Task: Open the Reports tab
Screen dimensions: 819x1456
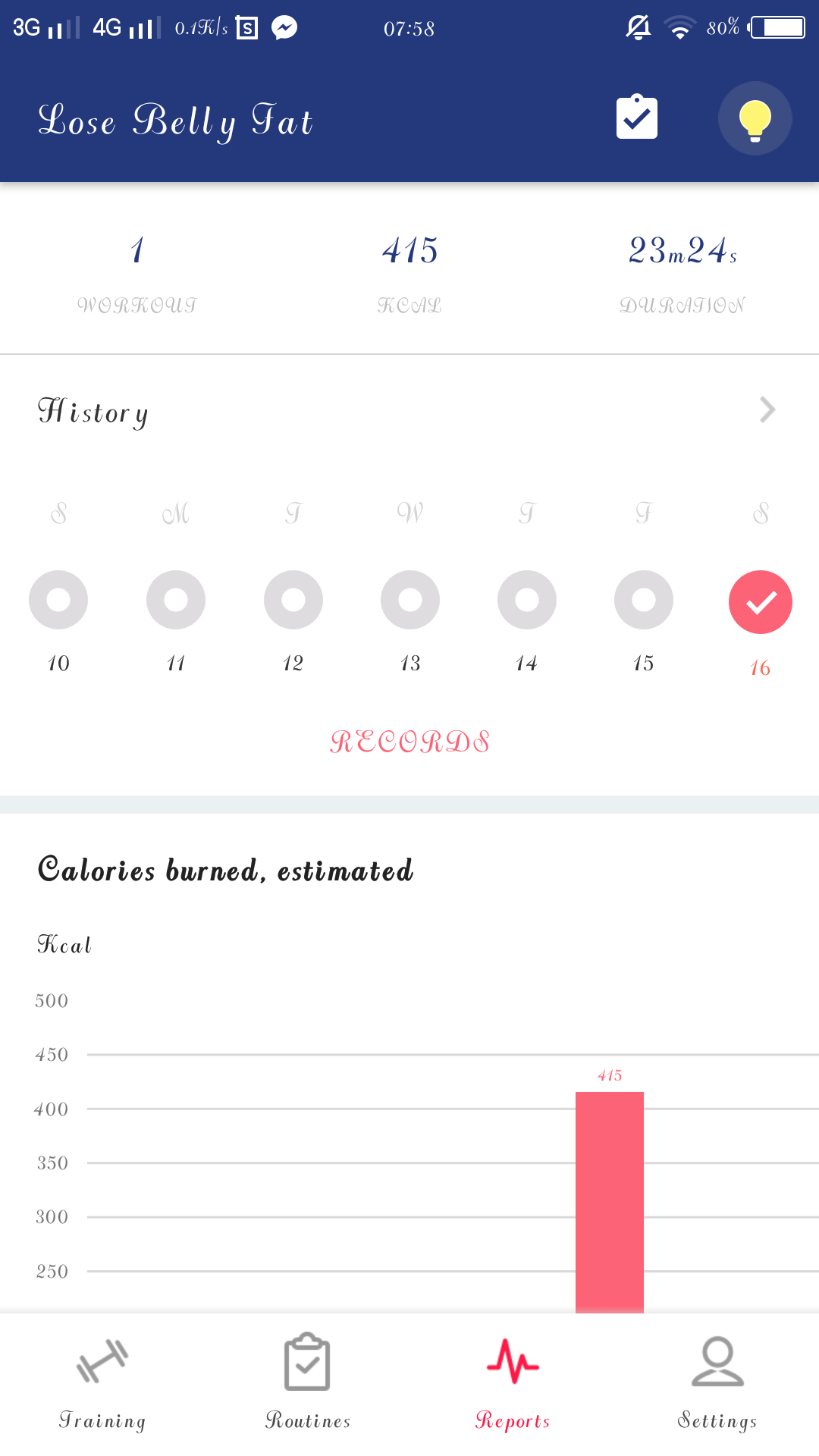Action: 513,1382
